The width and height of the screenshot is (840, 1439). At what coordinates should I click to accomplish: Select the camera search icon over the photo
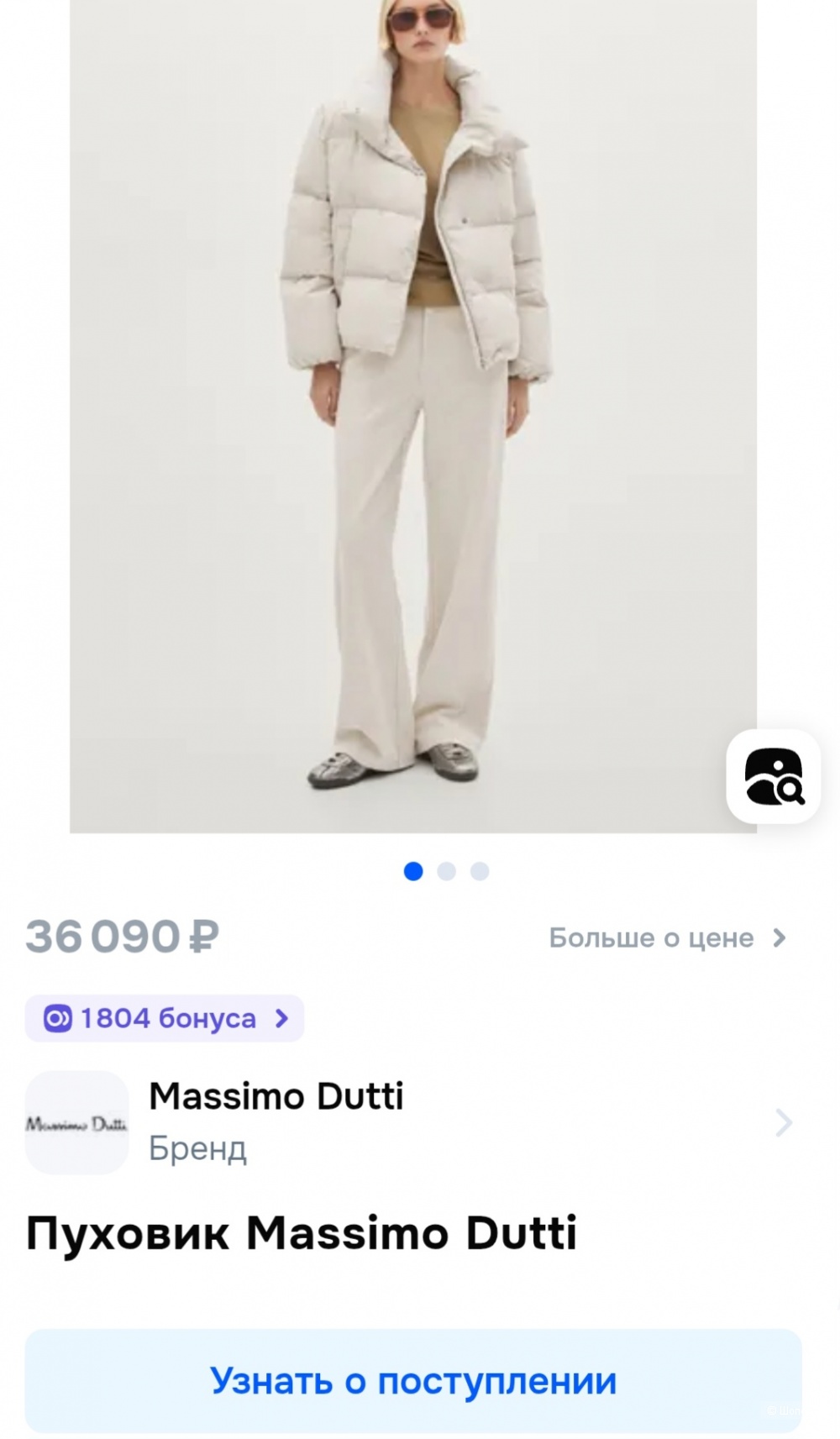click(773, 779)
